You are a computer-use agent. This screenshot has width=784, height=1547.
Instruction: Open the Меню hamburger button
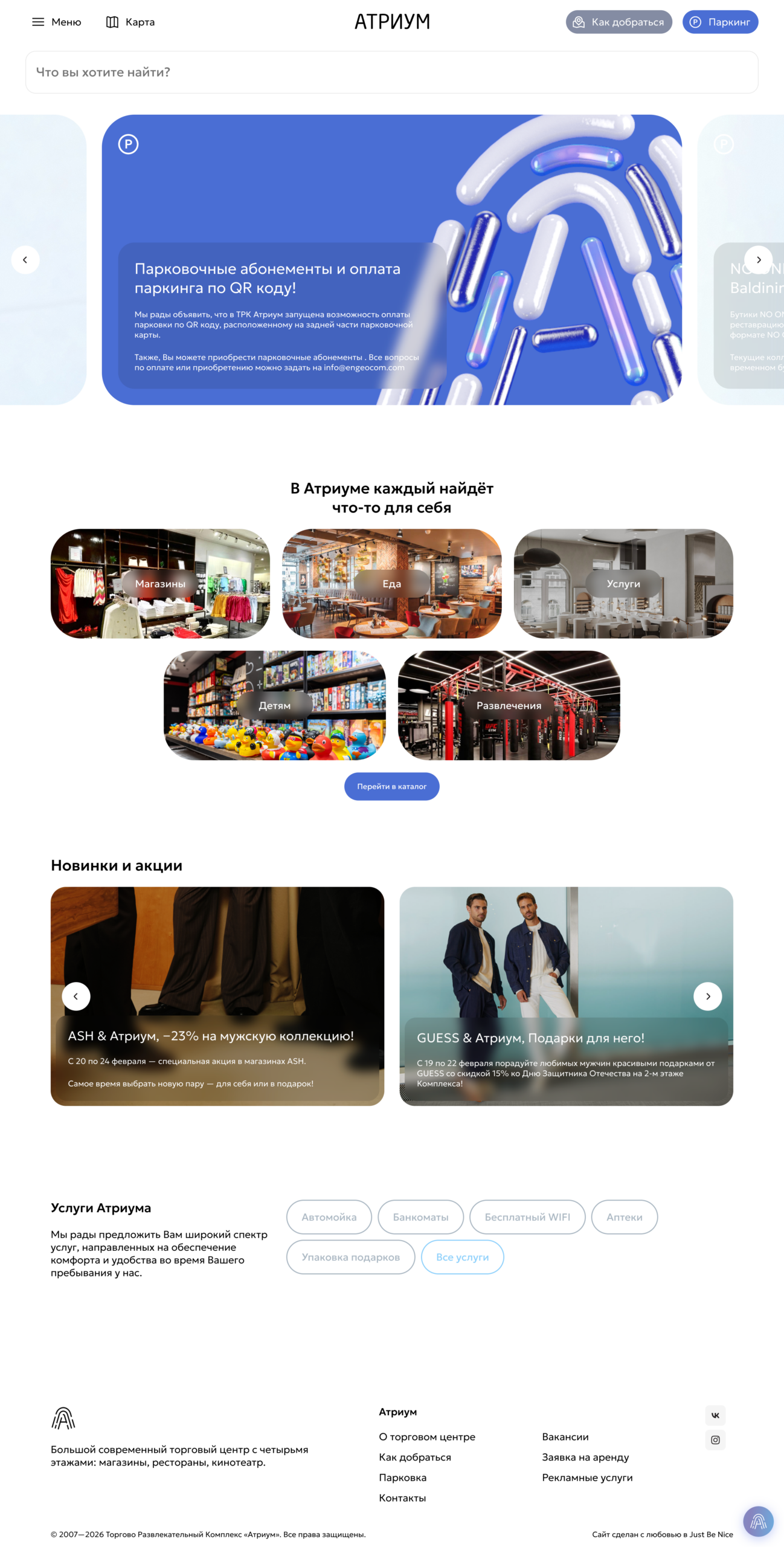tap(56, 22)
